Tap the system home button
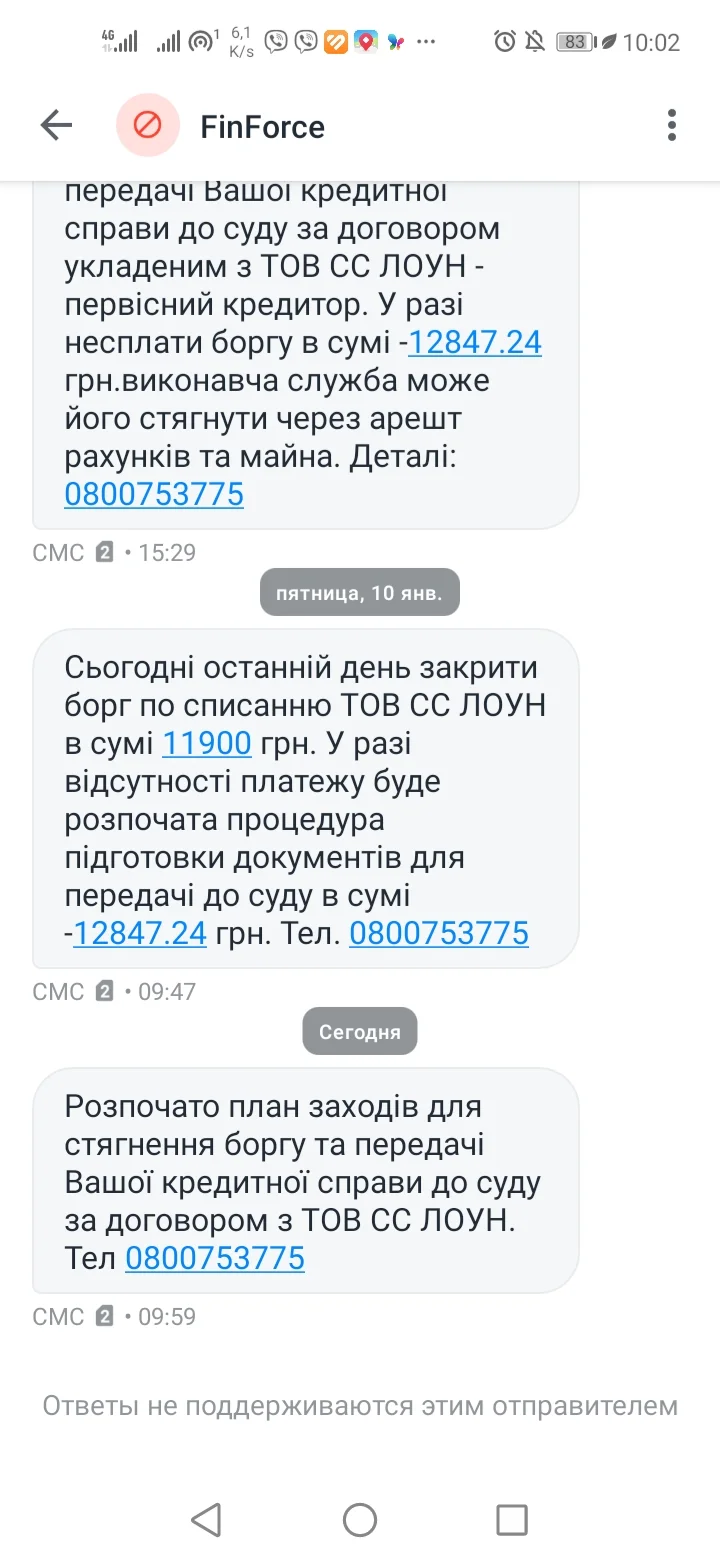720x1560 pixels. pyautogui.click(x=360, y=1520)
